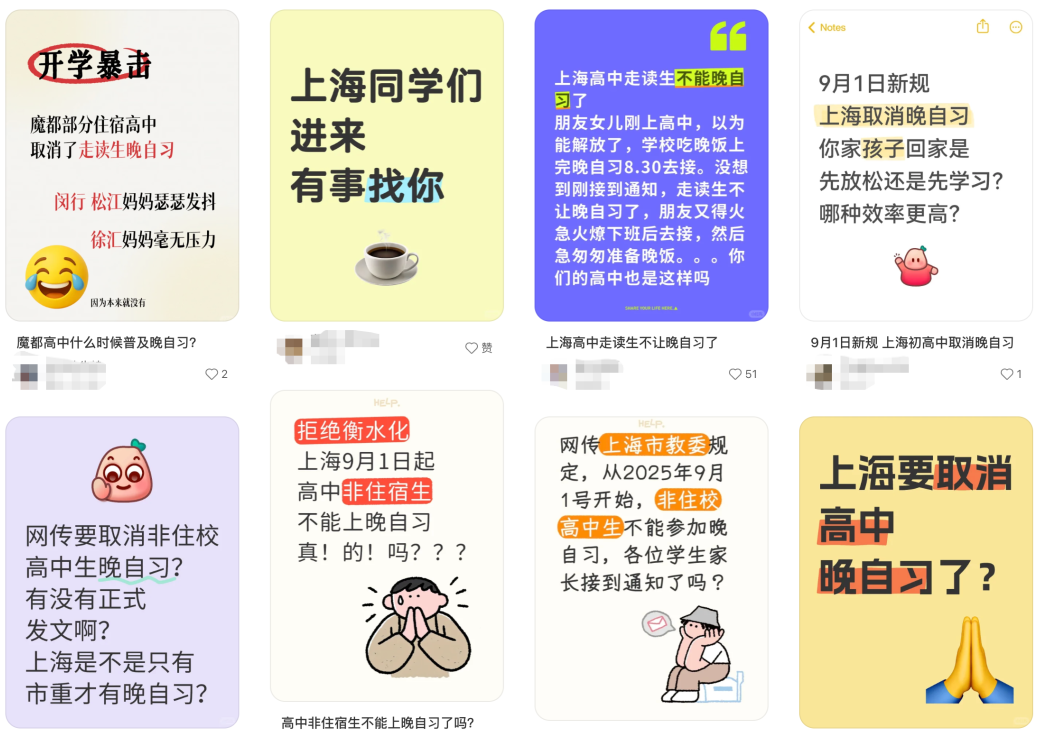Tap the 赞 heart under 上海同学们进来 post
Viewport: 1059px width, 732px height.
click(x=471, y=348)
